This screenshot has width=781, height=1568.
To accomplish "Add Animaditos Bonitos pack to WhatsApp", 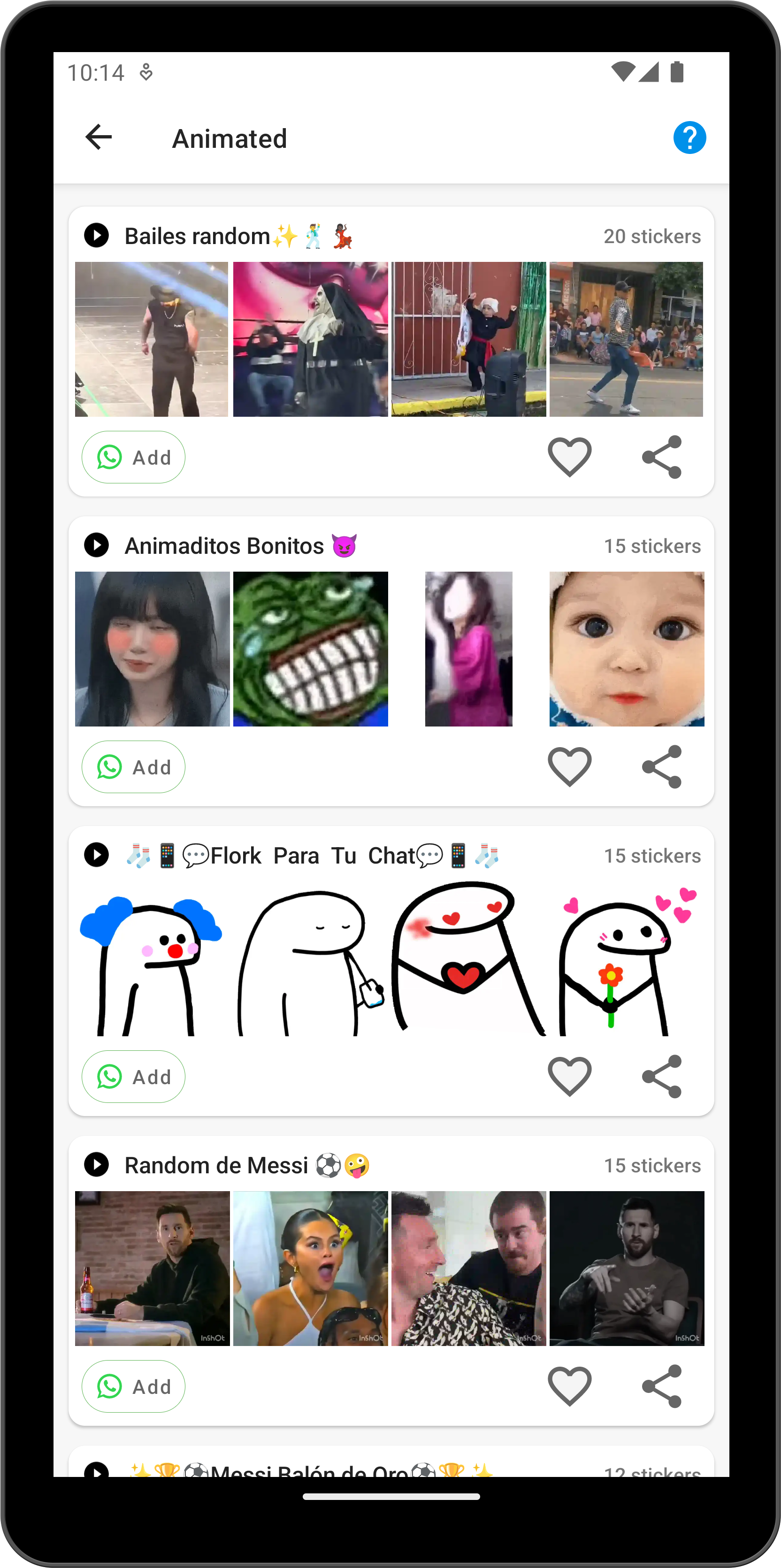I will (133, 767).
